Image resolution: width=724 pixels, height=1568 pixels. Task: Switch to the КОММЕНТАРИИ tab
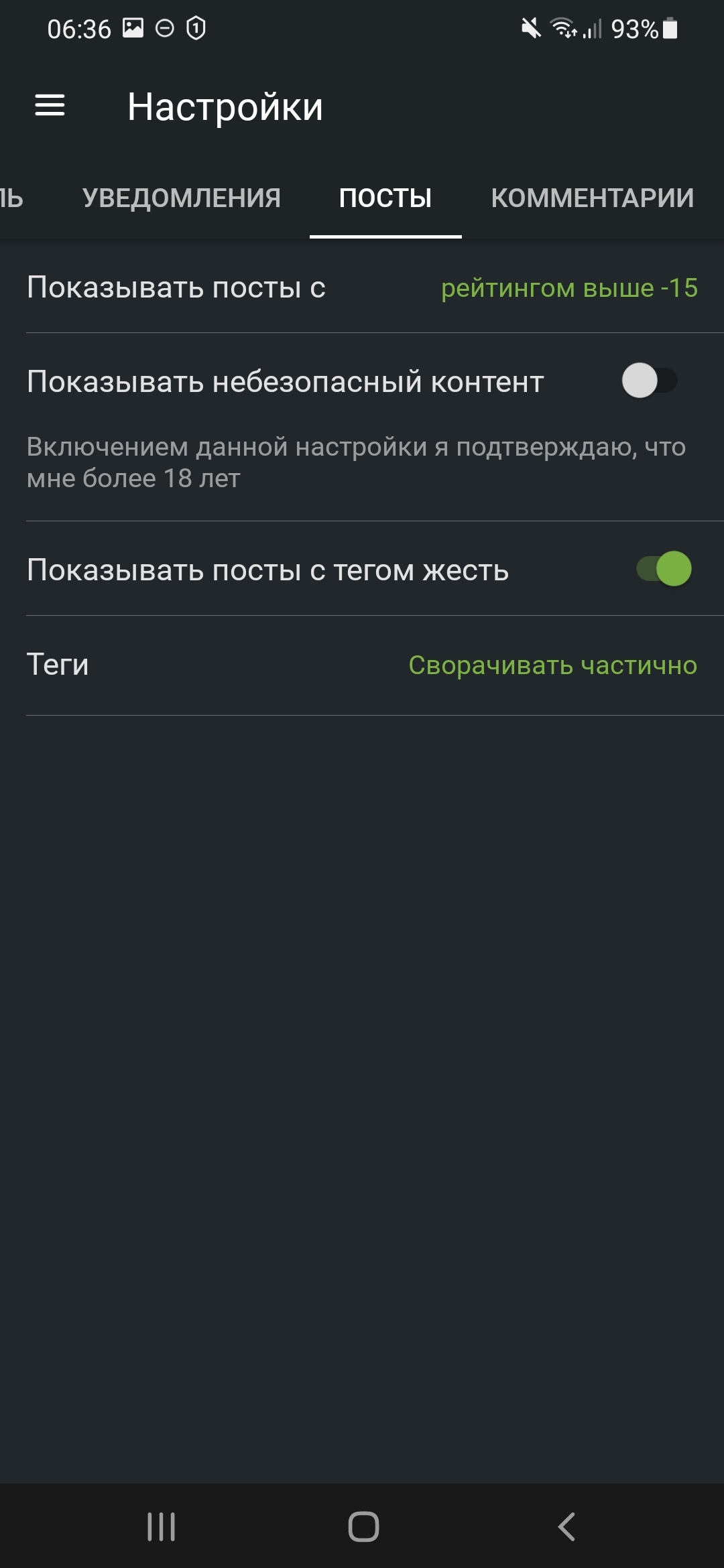point(592,198)
